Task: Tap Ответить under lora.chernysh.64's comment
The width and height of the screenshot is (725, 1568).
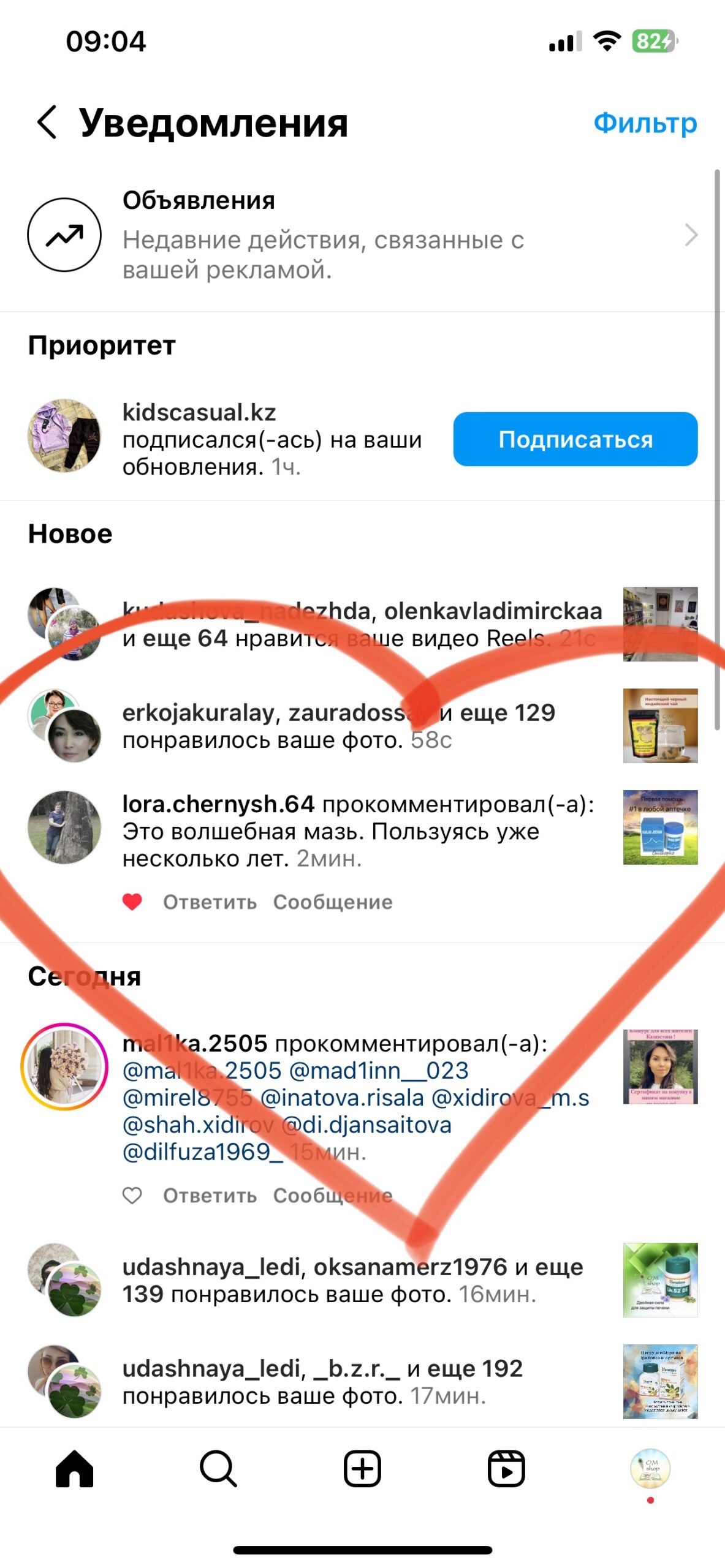Action: pos(210,902)
